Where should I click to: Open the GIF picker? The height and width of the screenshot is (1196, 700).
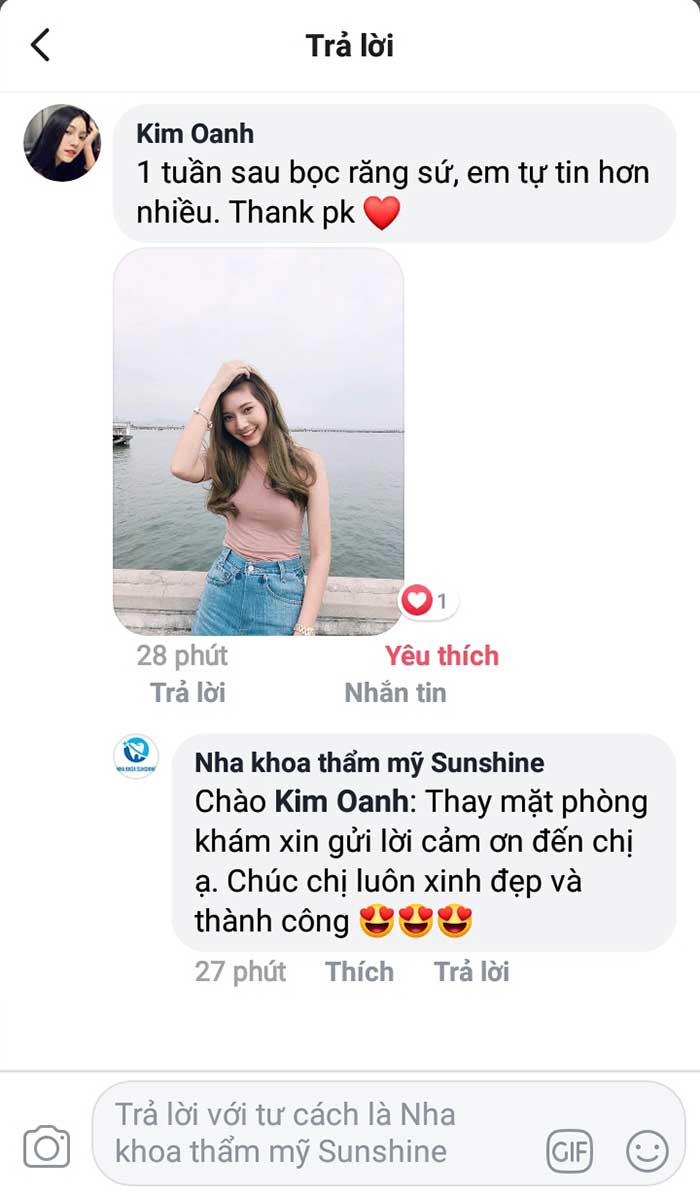569,1151
